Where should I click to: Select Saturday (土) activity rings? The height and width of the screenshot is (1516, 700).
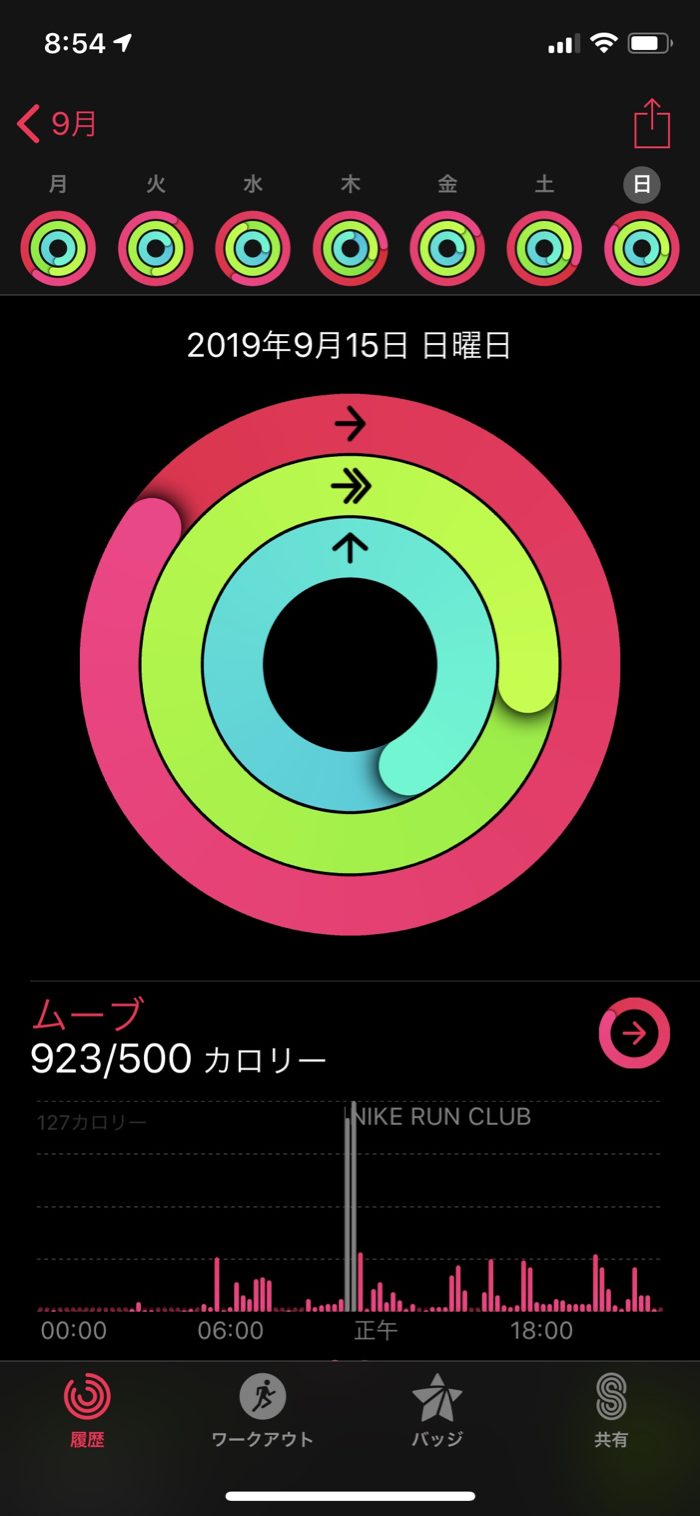(544, 248)
